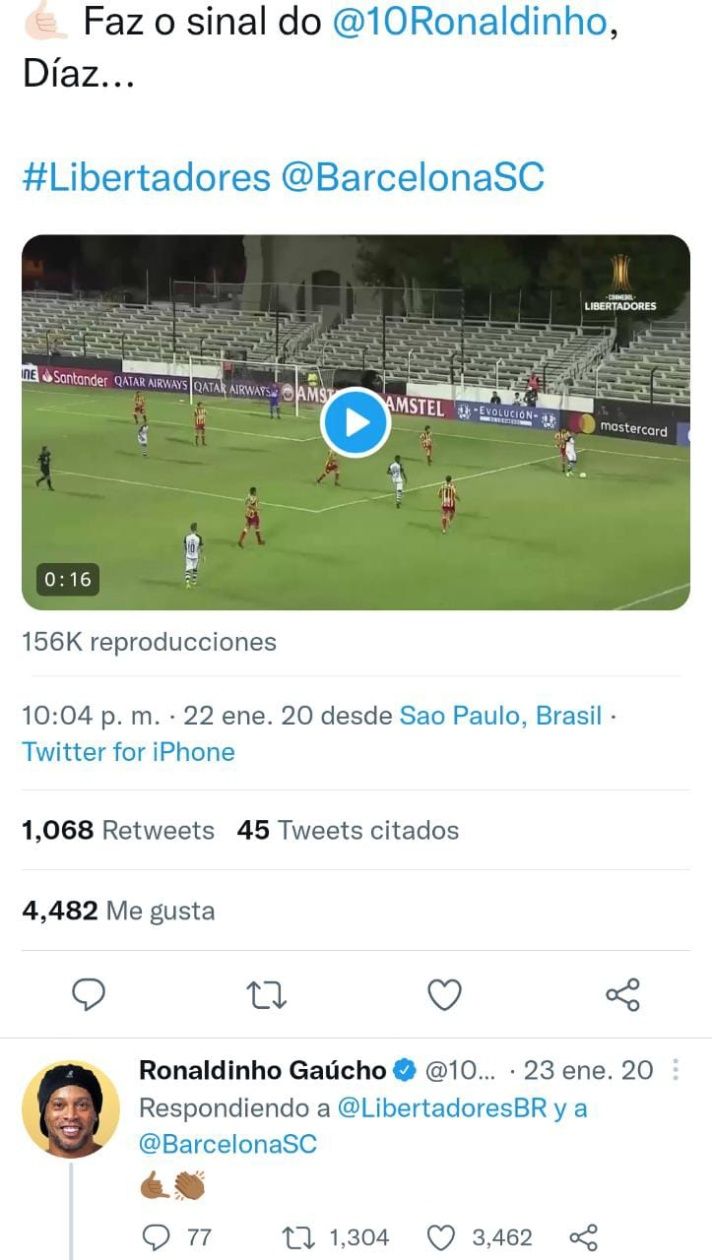Open the overflow menu on Ronaldinho's reply
Screen dimensions: 712x1260
click(676, 1071)
